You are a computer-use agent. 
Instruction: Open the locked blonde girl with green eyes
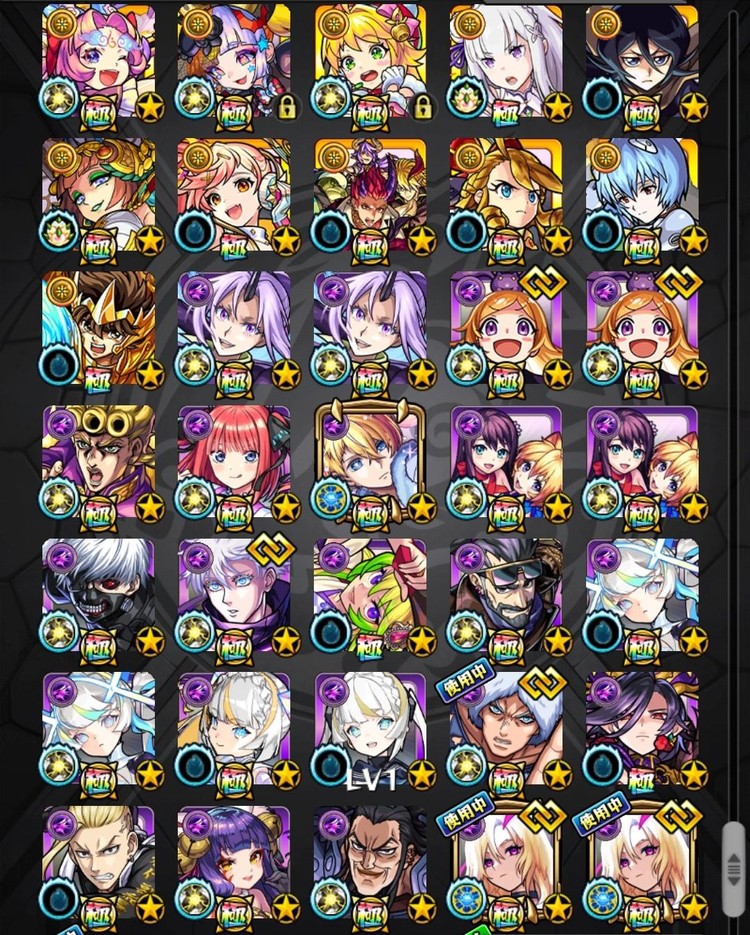tap(370, 60)
